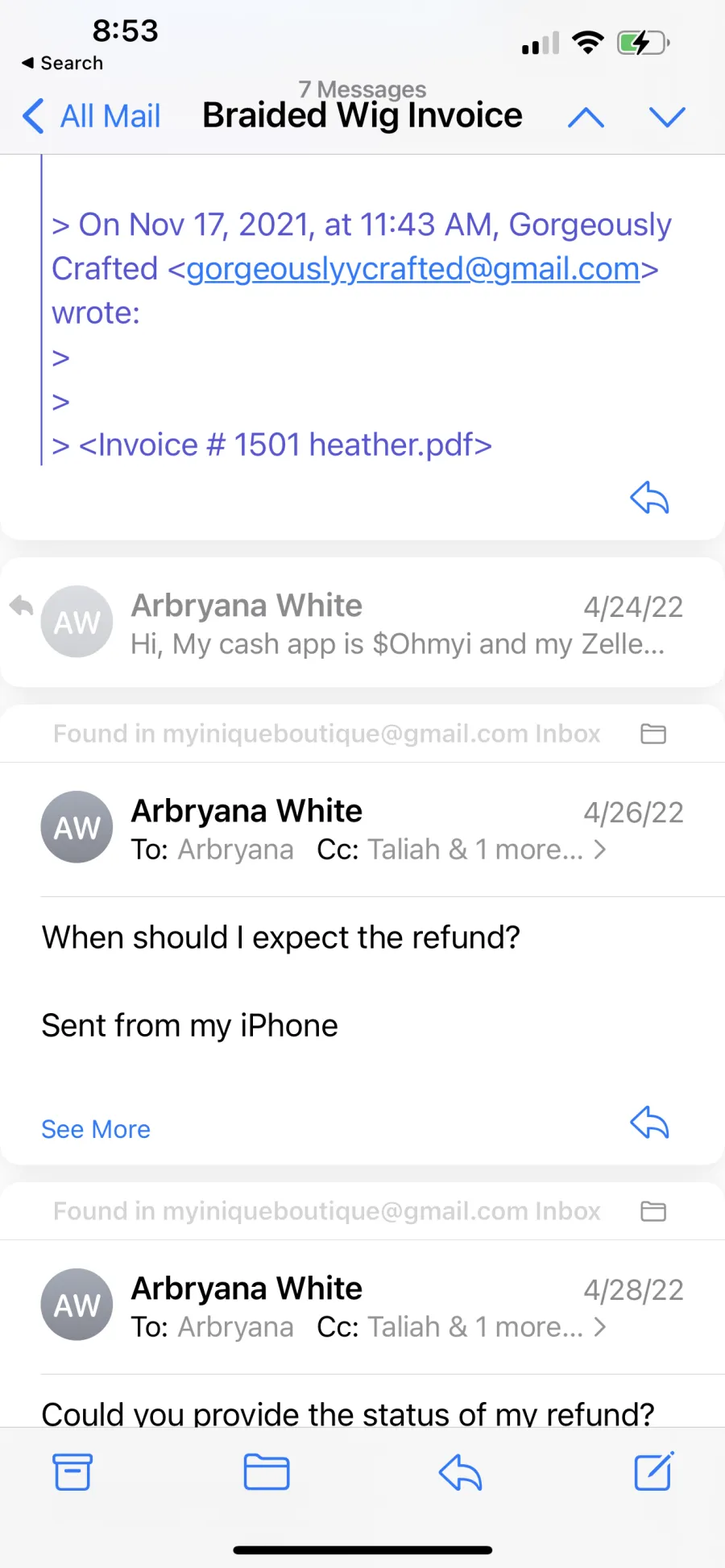Move the conversation to a folder
725x1568 pixels.
coord(267,1472)
